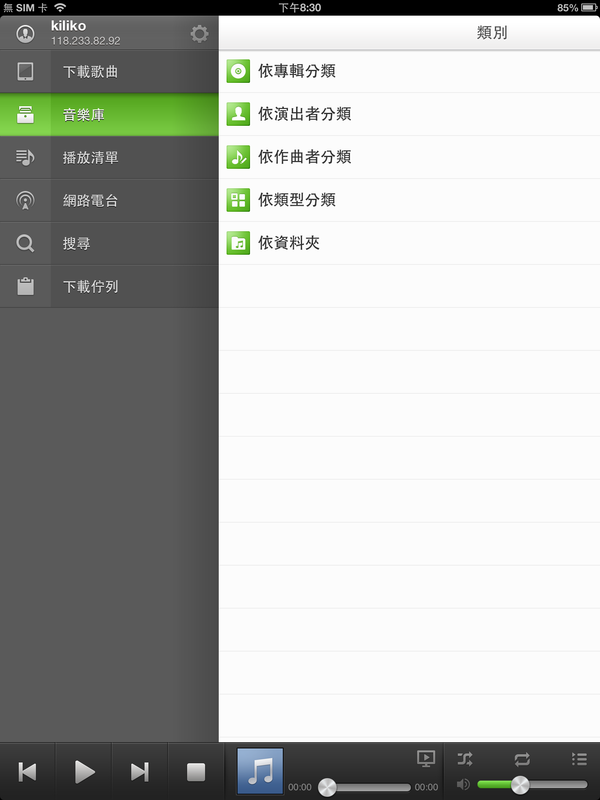This screenshot has width=600, height=800.
Task: Skip to the previous track
Action: 28,771
